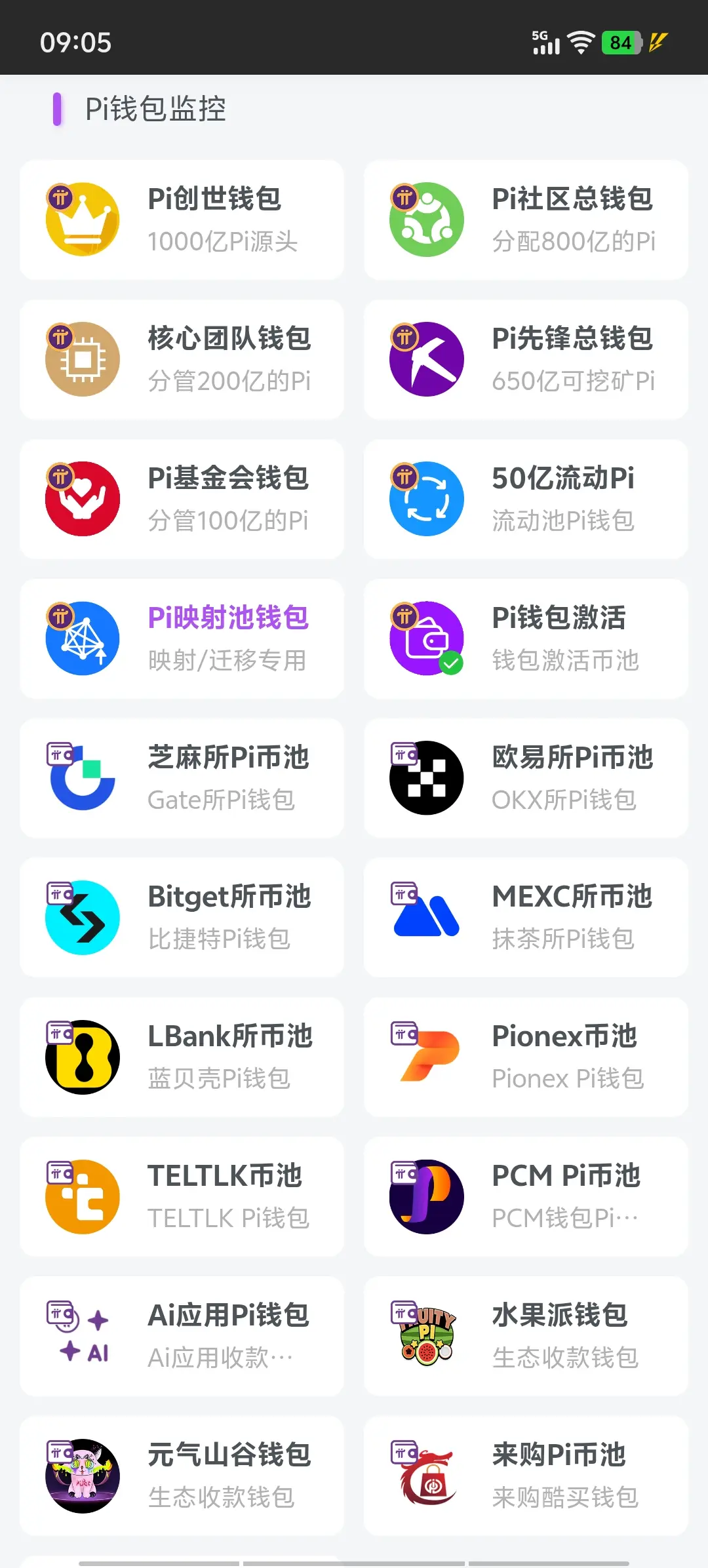Open the Pi钱包激活 card

(x=526, y=638)
